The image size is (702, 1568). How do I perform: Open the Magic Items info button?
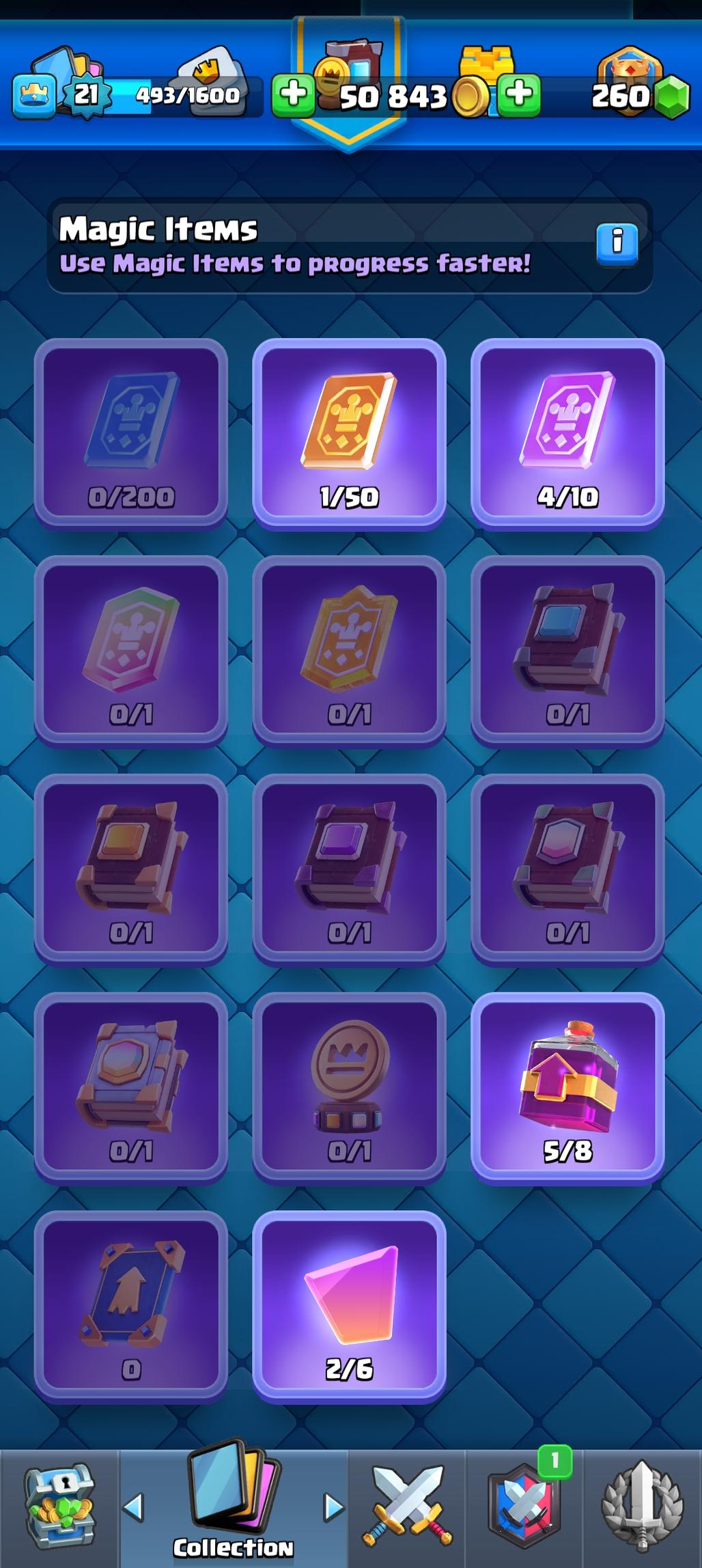[617, 243]
